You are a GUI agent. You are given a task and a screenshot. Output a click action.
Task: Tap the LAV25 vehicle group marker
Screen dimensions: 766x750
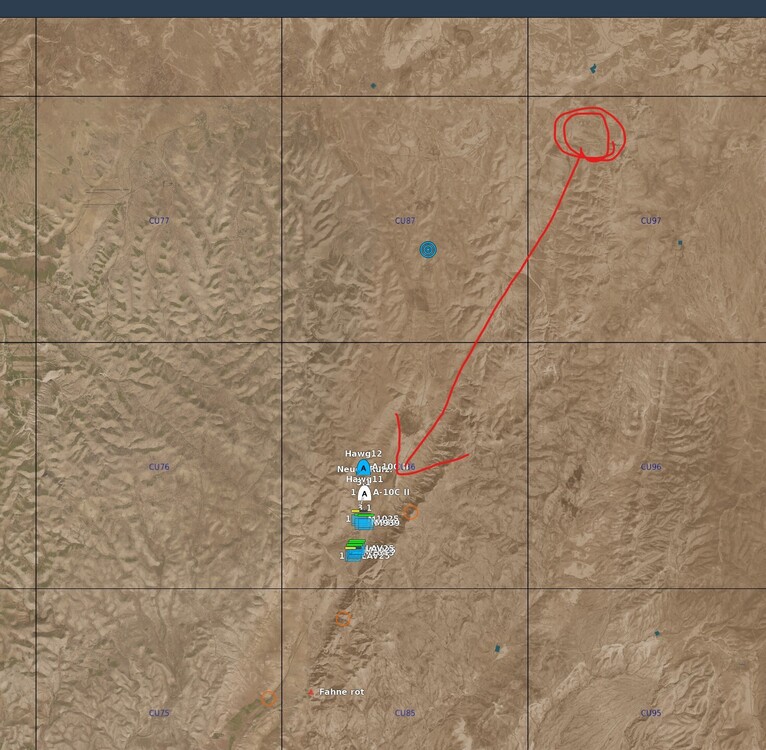point(354,550)
